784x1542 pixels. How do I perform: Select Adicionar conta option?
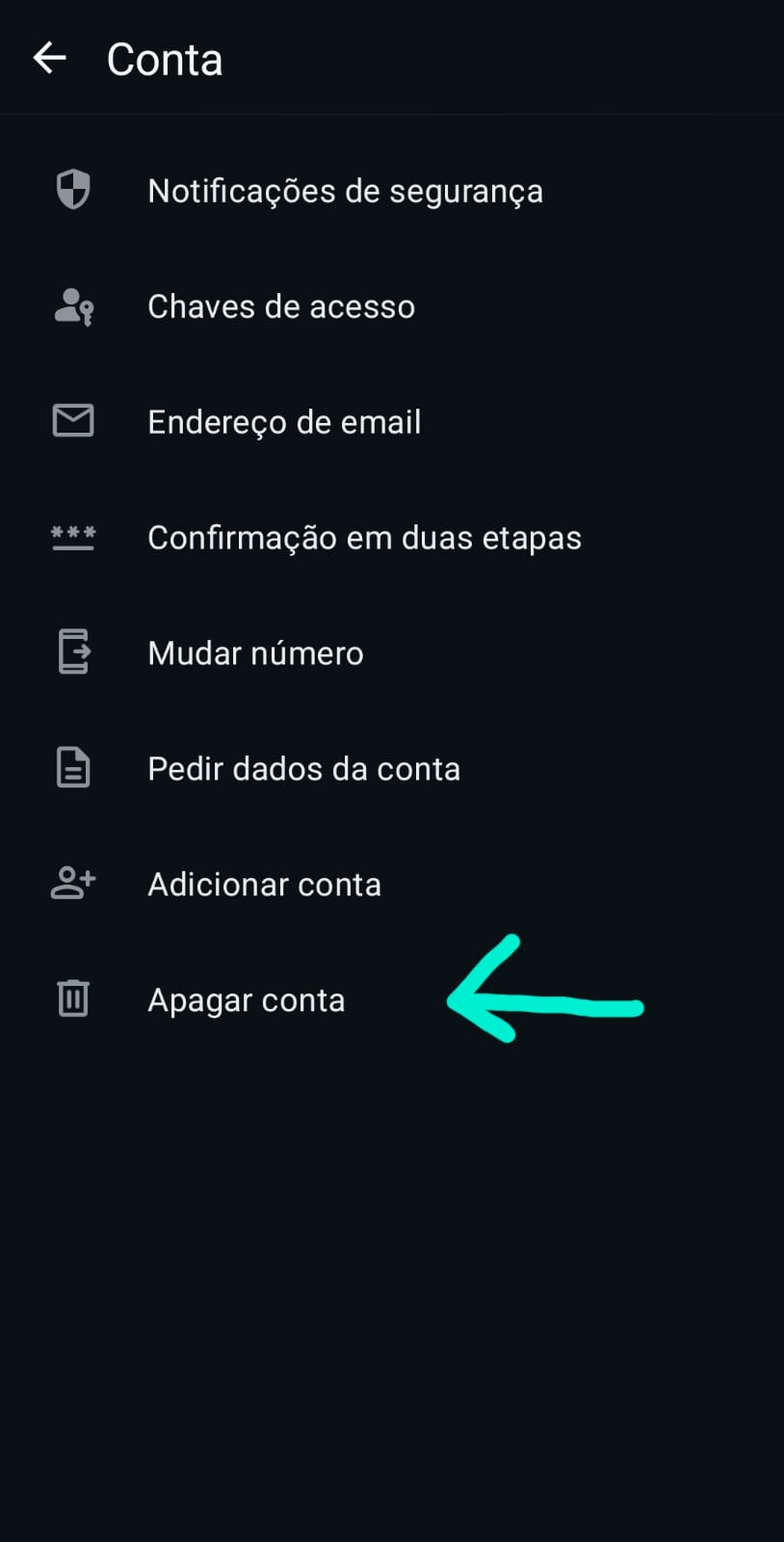click(x=264, y=884)
